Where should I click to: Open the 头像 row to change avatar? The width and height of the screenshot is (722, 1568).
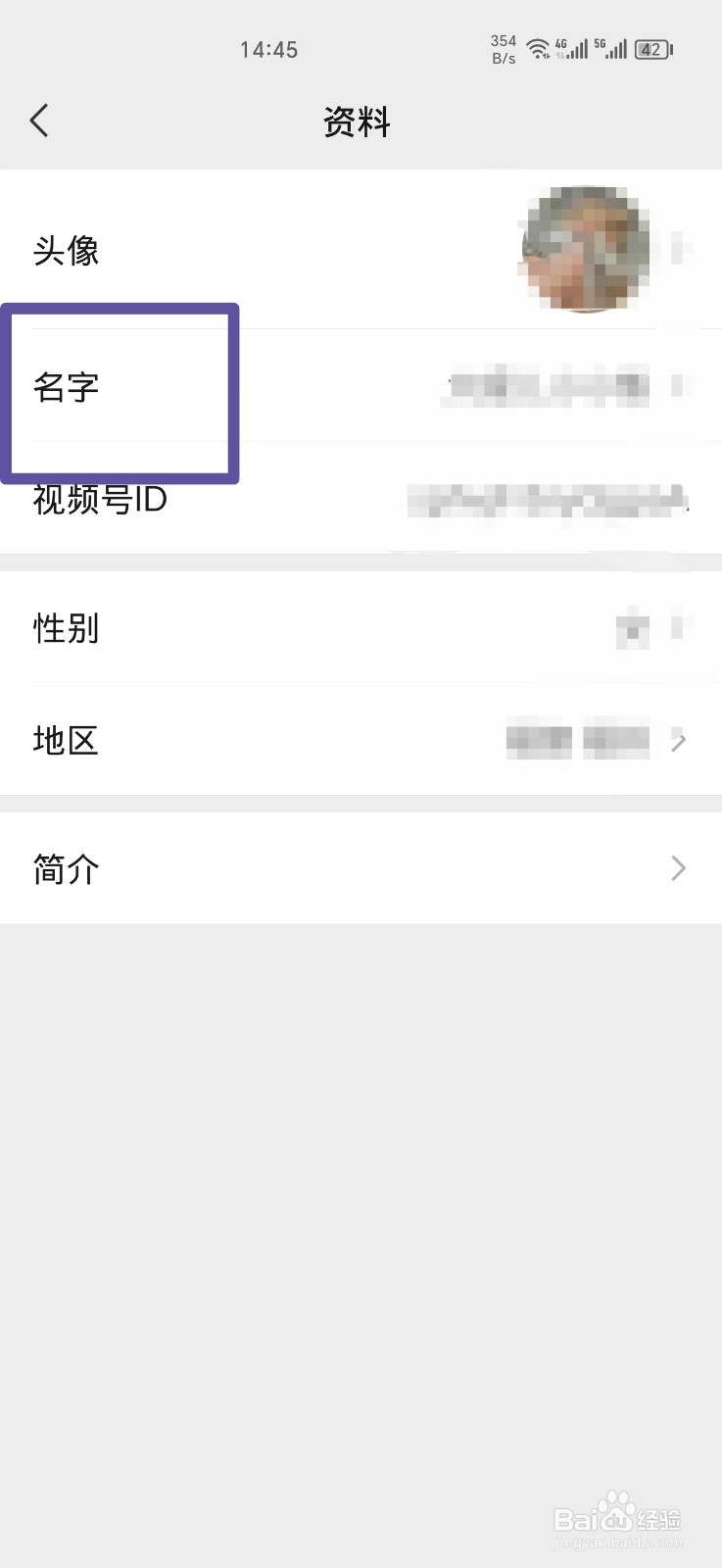(x=361, y=250)
